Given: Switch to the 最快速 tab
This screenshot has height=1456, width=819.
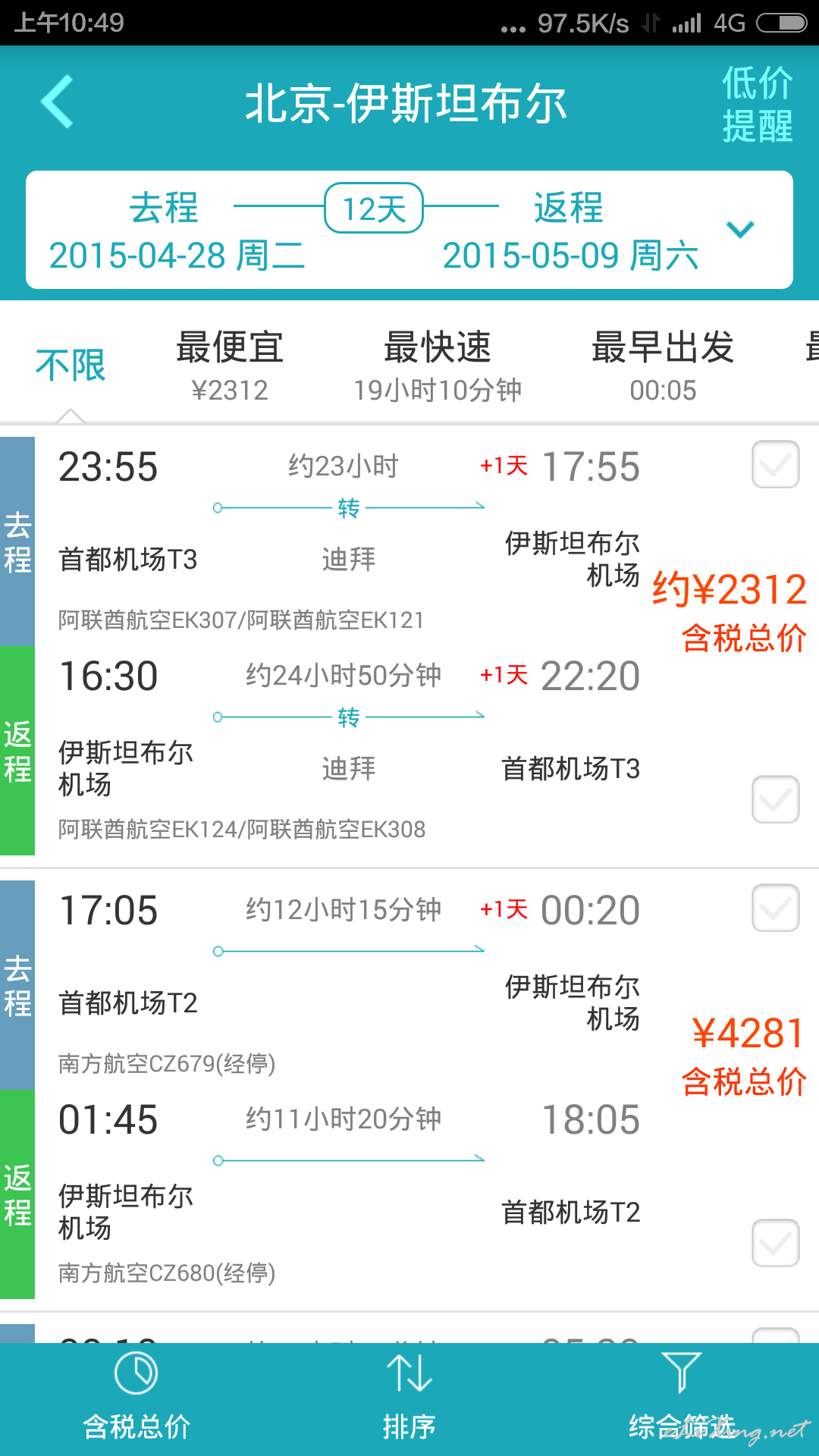Looking at the screenshot, I should point(438,366).
